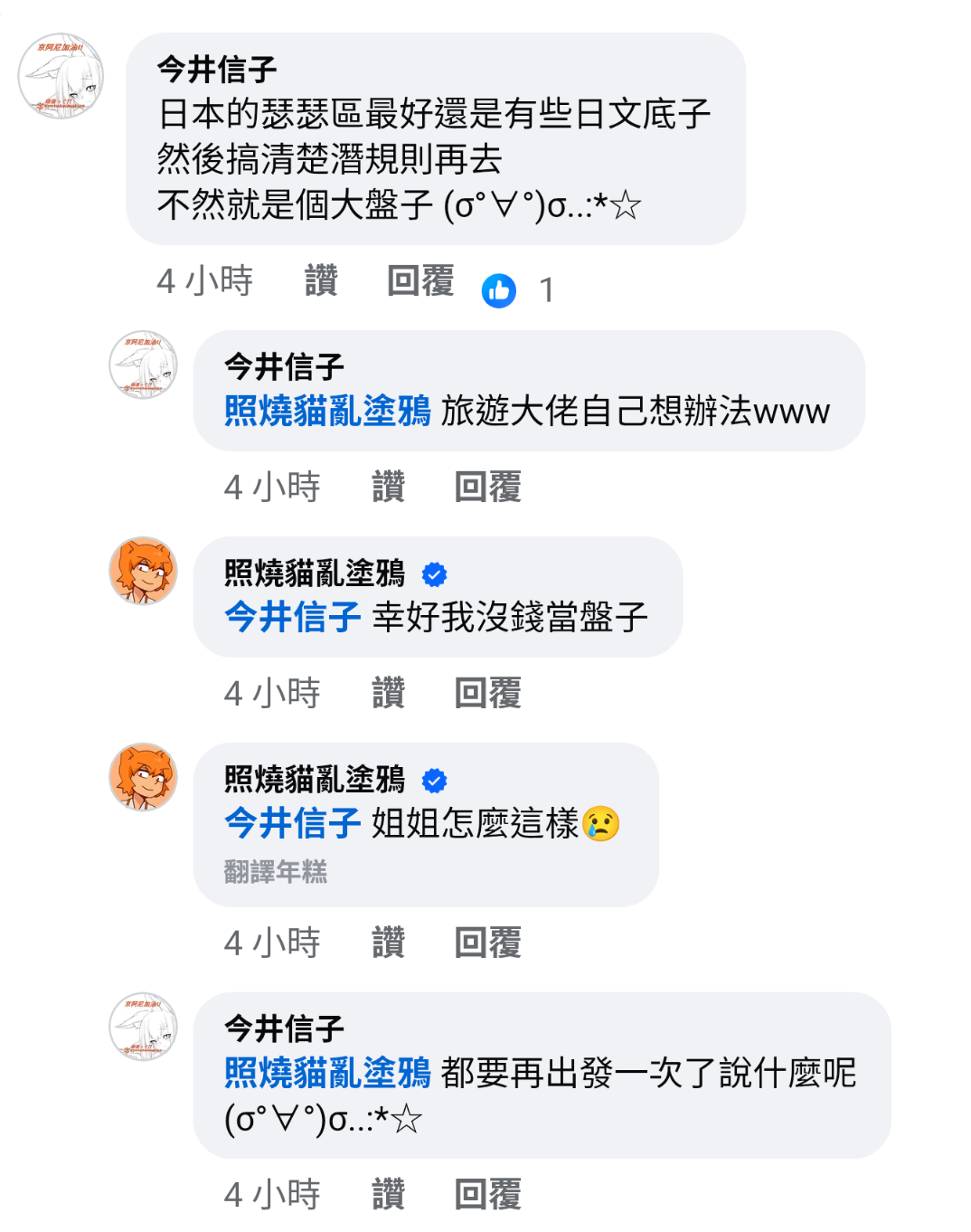The width and height of the screenshot is (971, 1232).
Task: Like the reply 都要再出發一次了說什麼呢
Action: 388,1195
